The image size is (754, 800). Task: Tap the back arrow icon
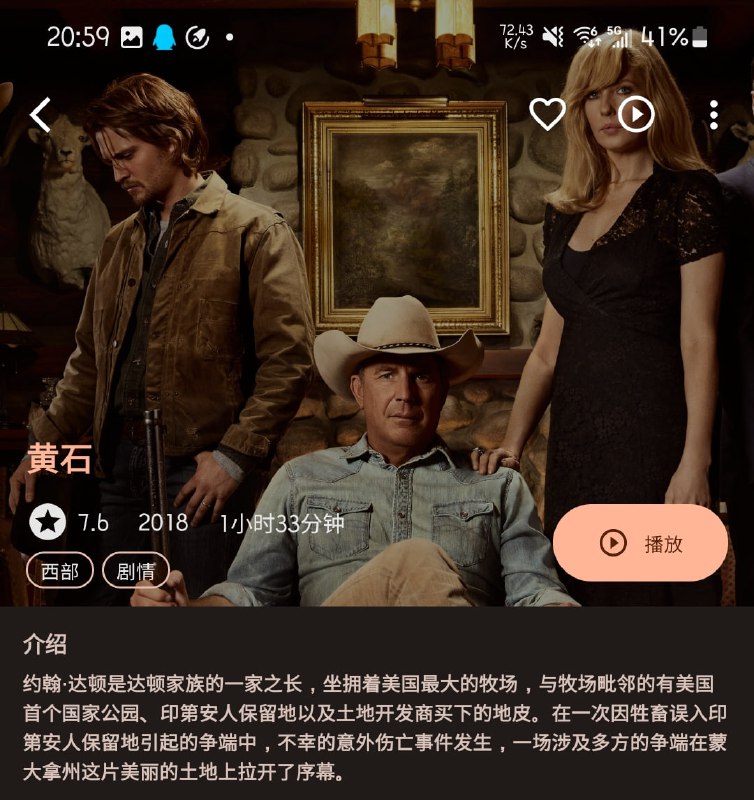point(41,112)
